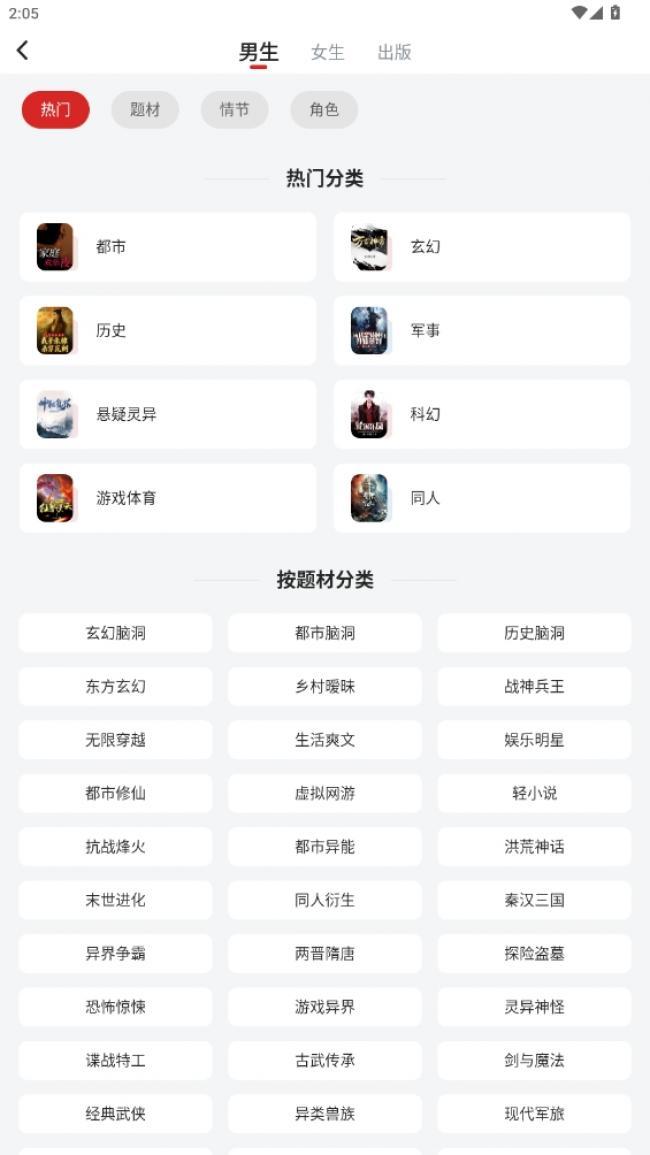
Task: Choose the 乡村暧昧 genre tag
Action: point(325,687)
